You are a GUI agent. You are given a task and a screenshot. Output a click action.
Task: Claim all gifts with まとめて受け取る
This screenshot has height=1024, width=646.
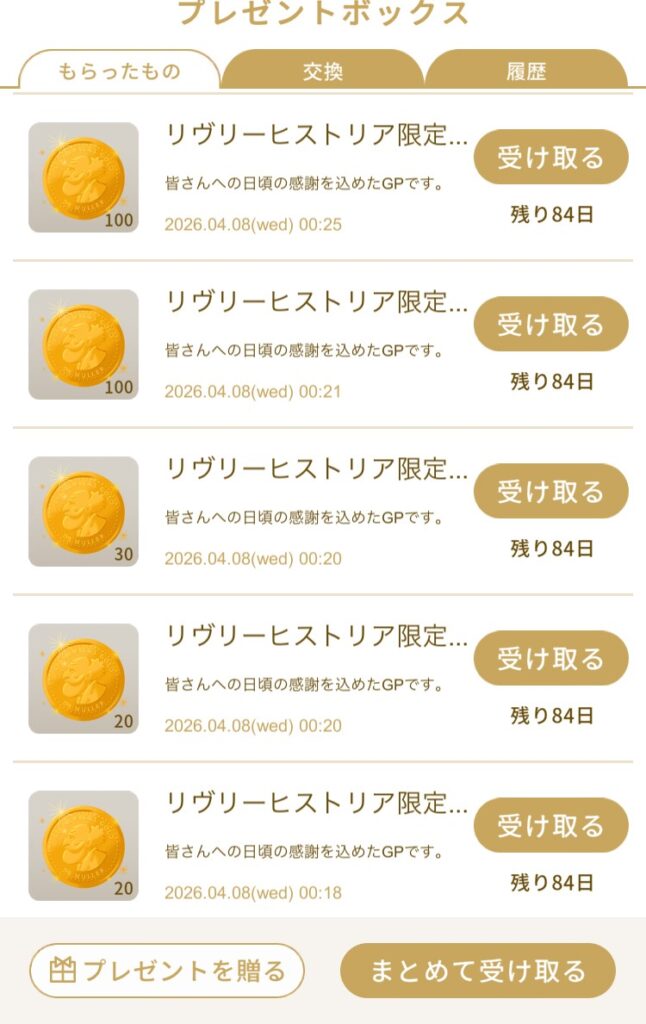[478, 970]
